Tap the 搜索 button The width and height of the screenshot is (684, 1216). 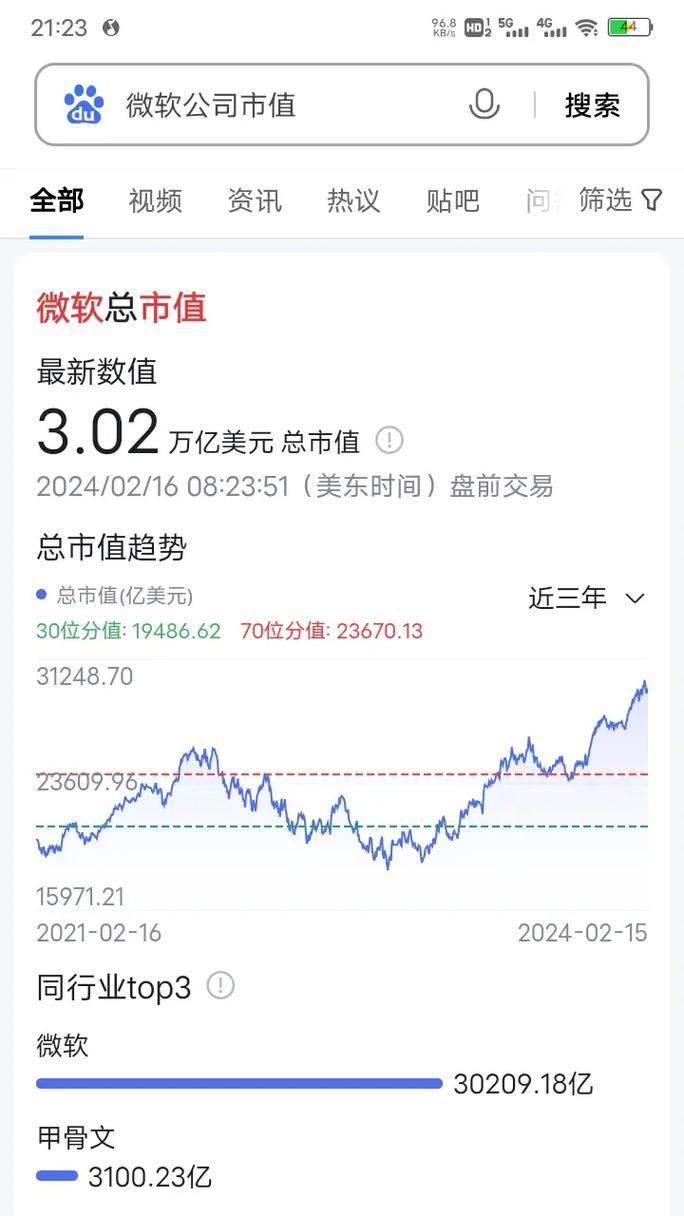click(592, 105)
